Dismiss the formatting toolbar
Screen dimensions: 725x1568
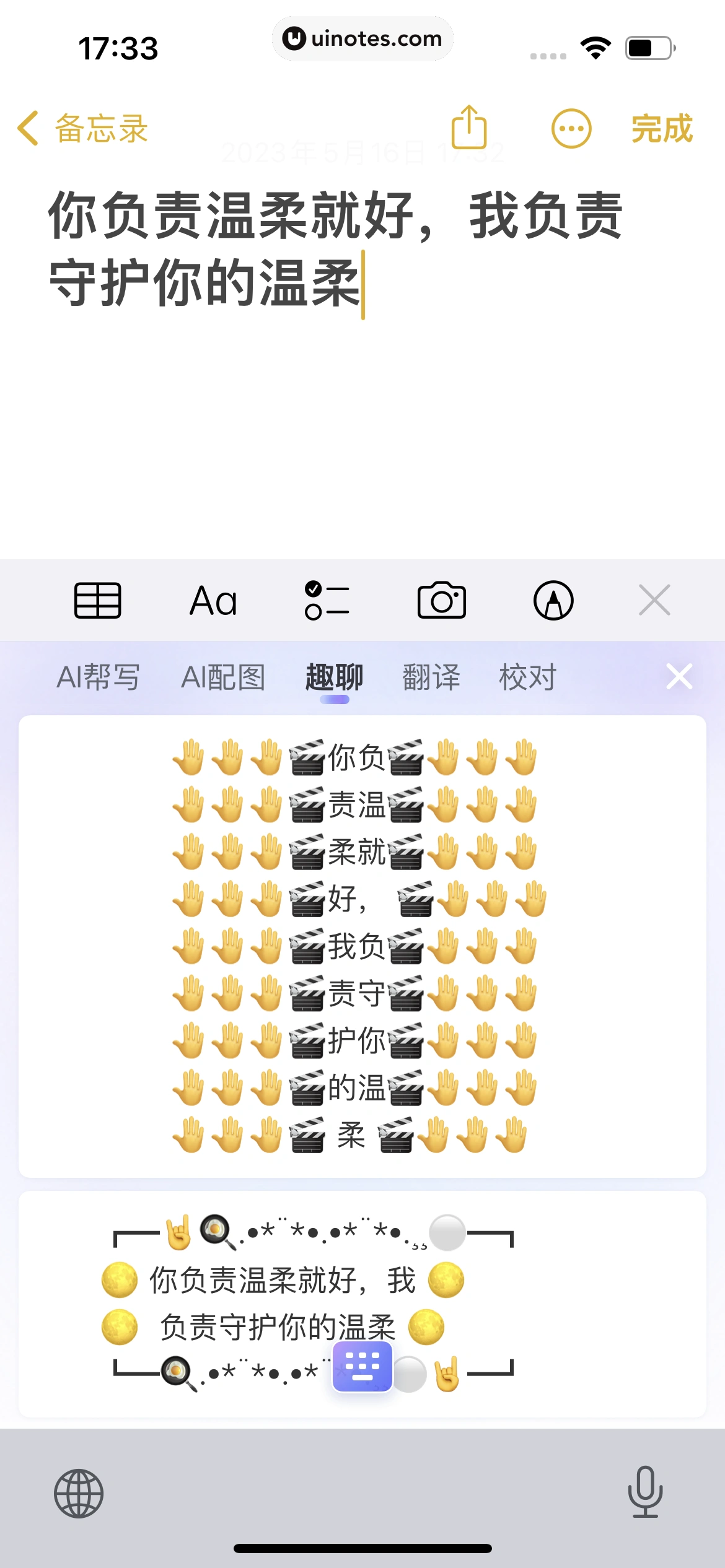click(x=654, y=600)
